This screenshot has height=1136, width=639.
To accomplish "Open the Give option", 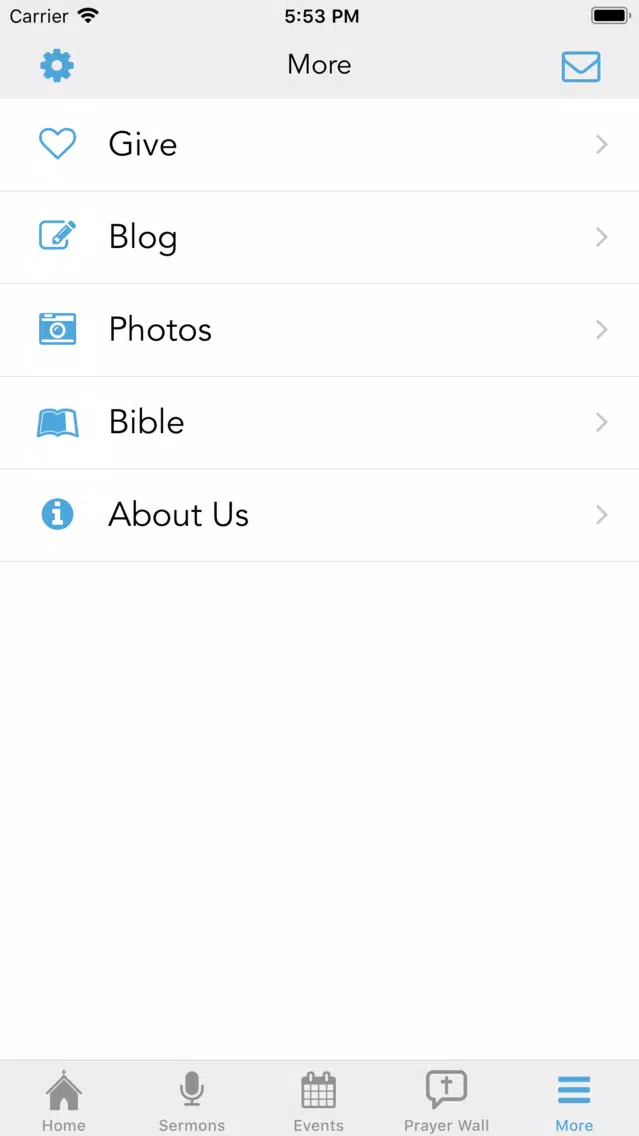I will [320, 145].
